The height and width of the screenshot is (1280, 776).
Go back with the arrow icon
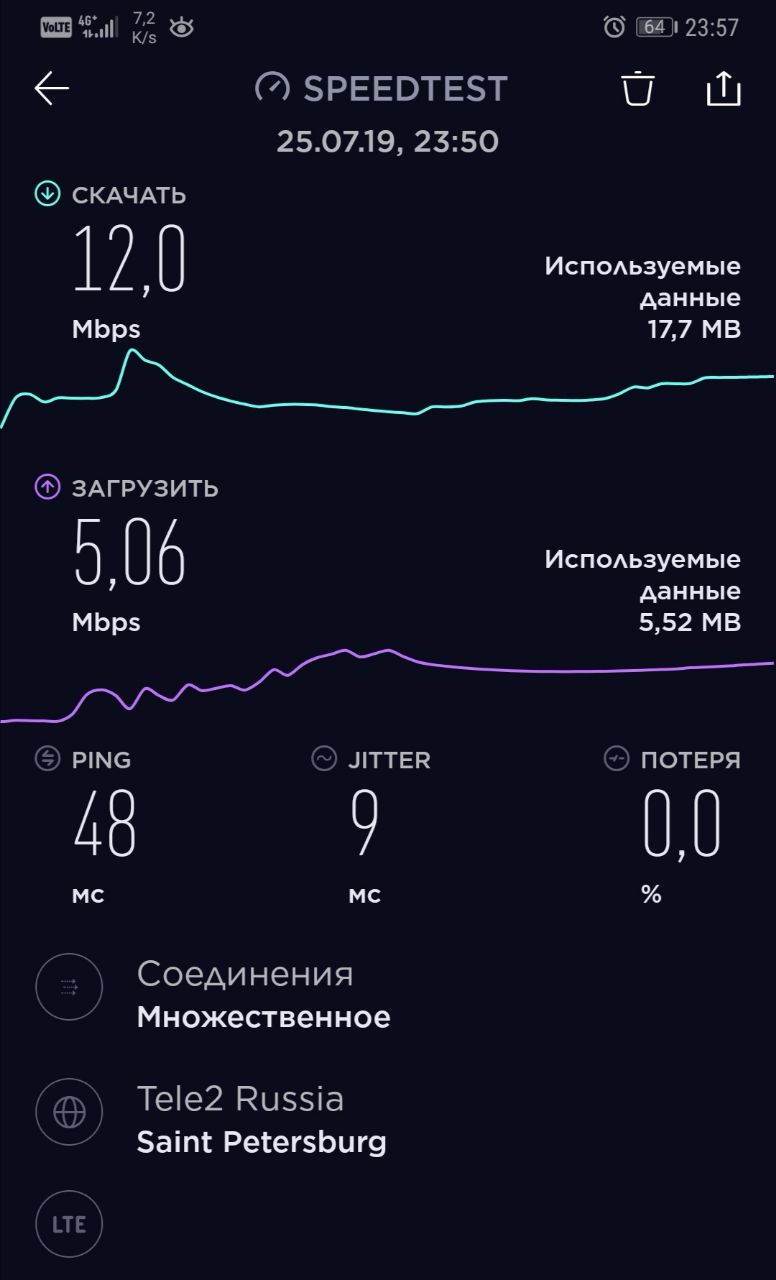52,89
